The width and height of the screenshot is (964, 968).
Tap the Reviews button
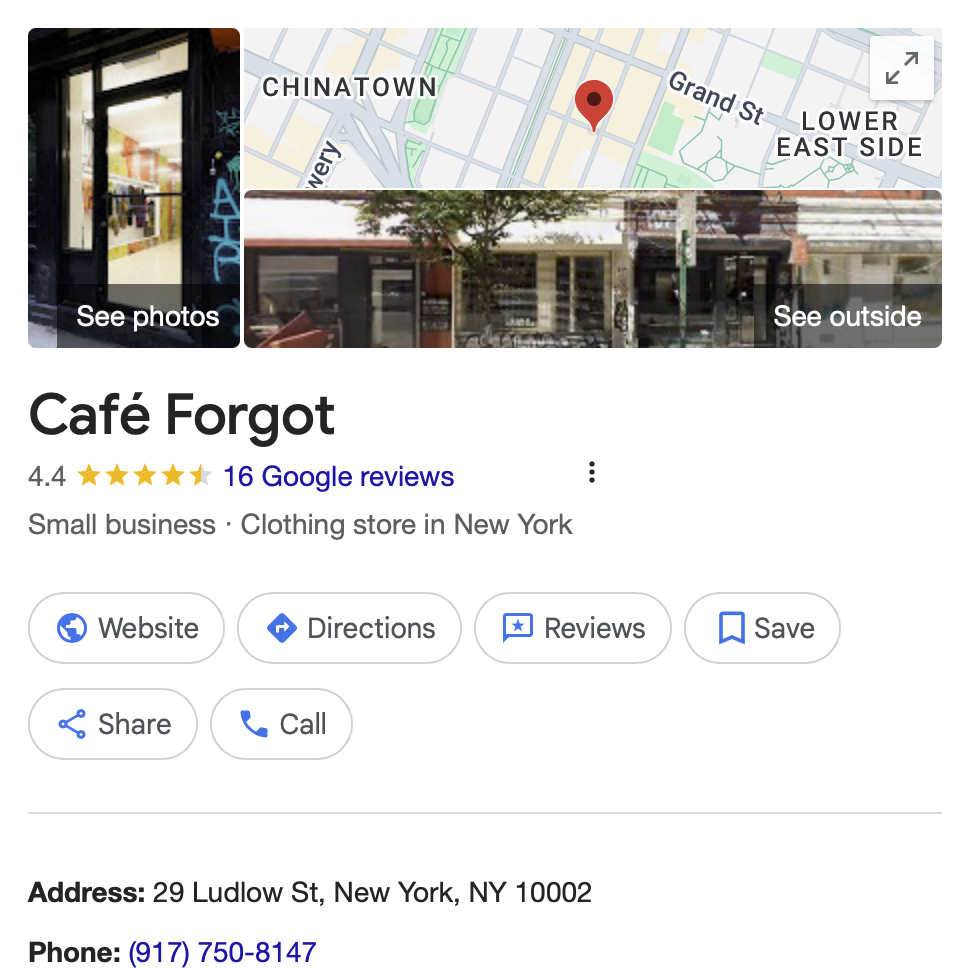(x=572, y=628)
